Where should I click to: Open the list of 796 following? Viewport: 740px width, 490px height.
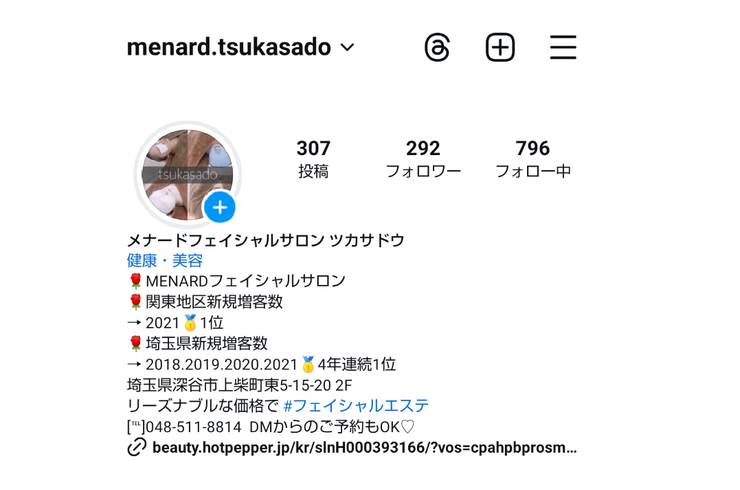click(x=533, y=159)
